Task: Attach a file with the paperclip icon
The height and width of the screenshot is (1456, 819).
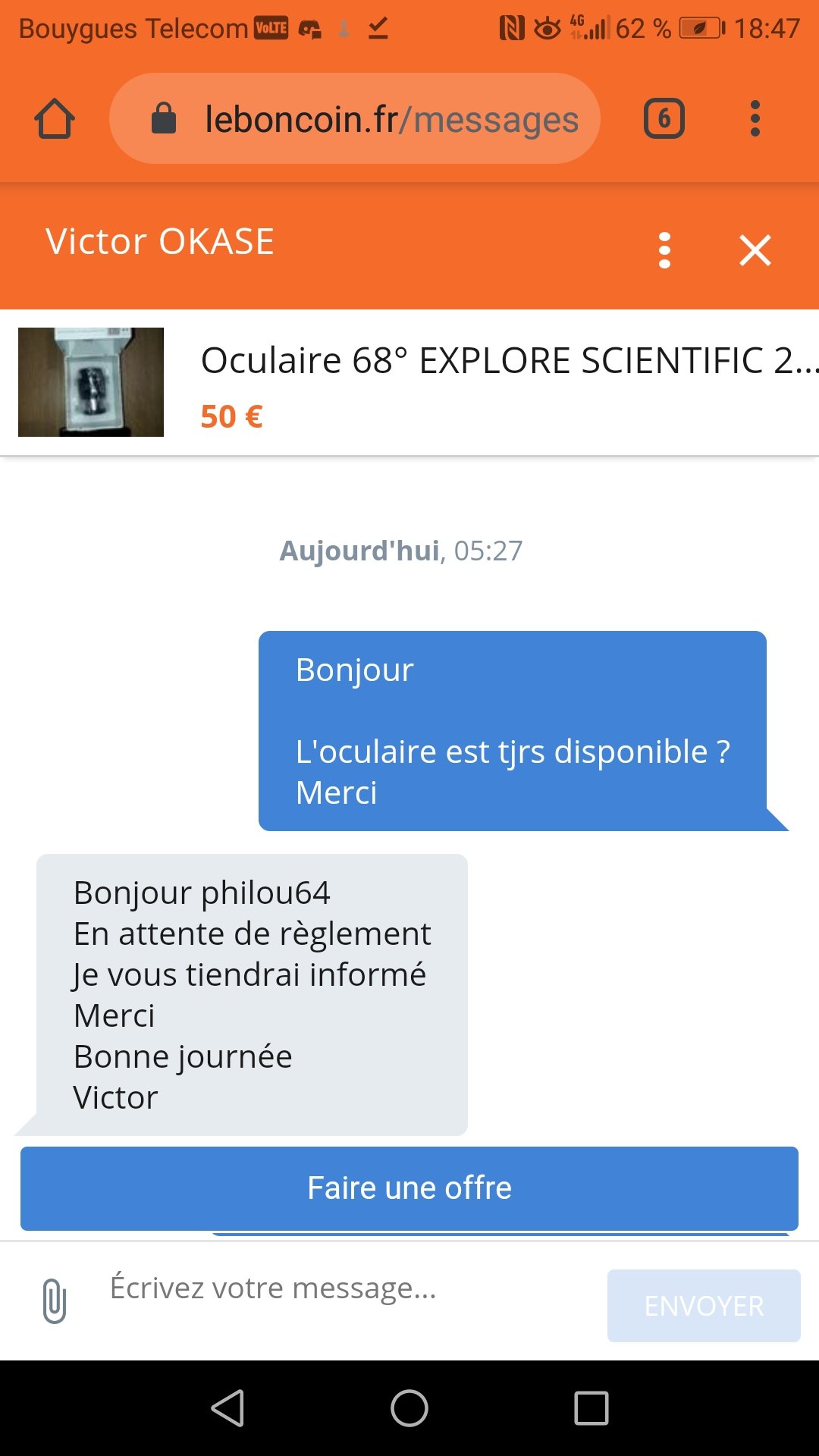Action: pyautogui.click(x=55, y=1301)
